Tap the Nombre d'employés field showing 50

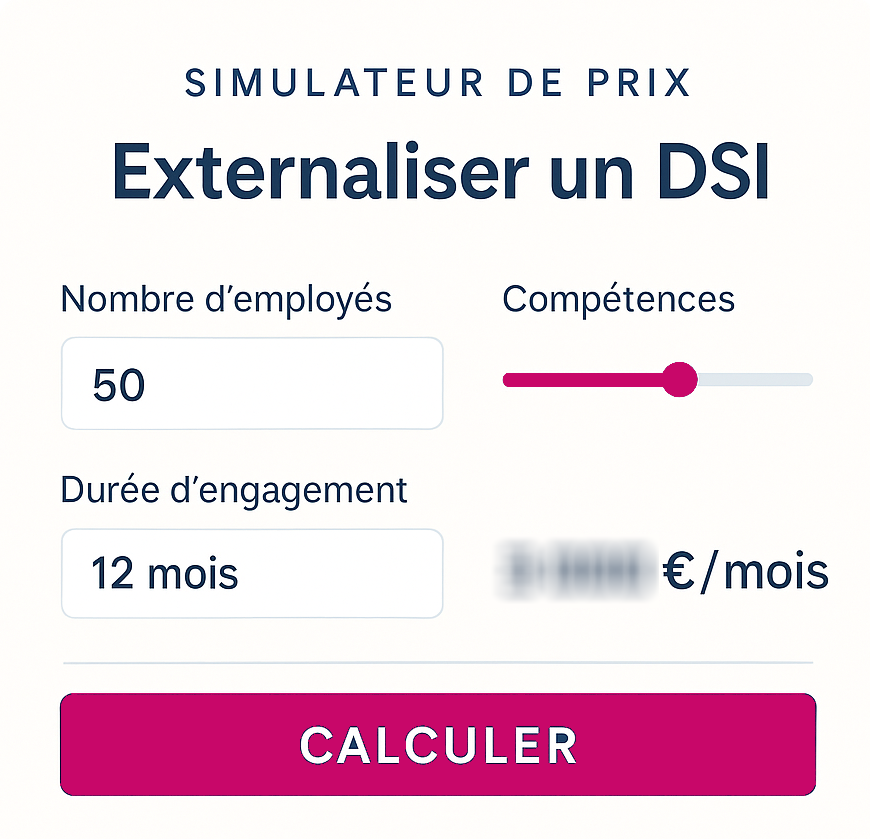(x=251, y=384)
